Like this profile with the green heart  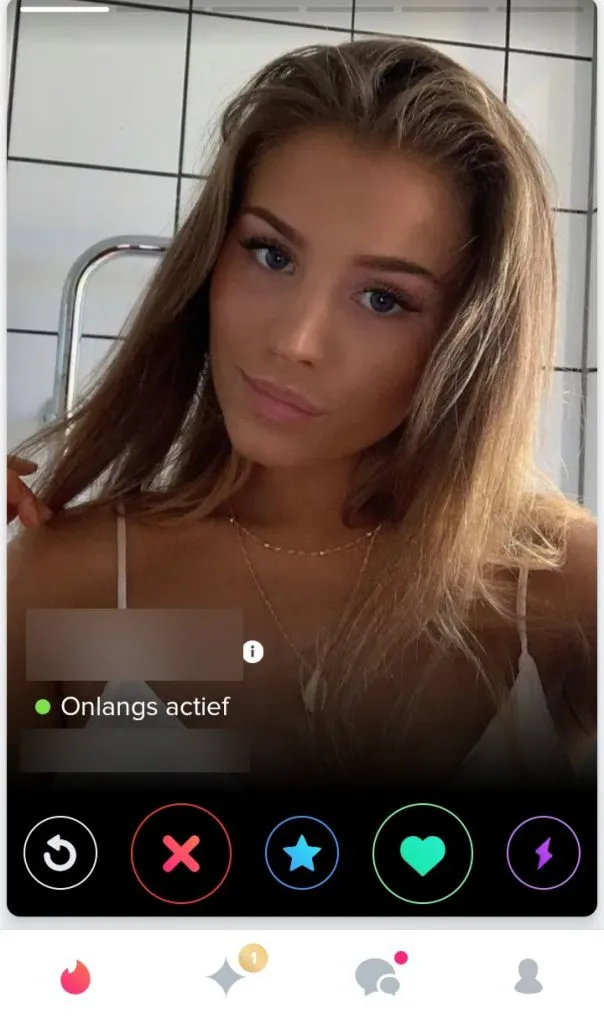tap(422, 853)
